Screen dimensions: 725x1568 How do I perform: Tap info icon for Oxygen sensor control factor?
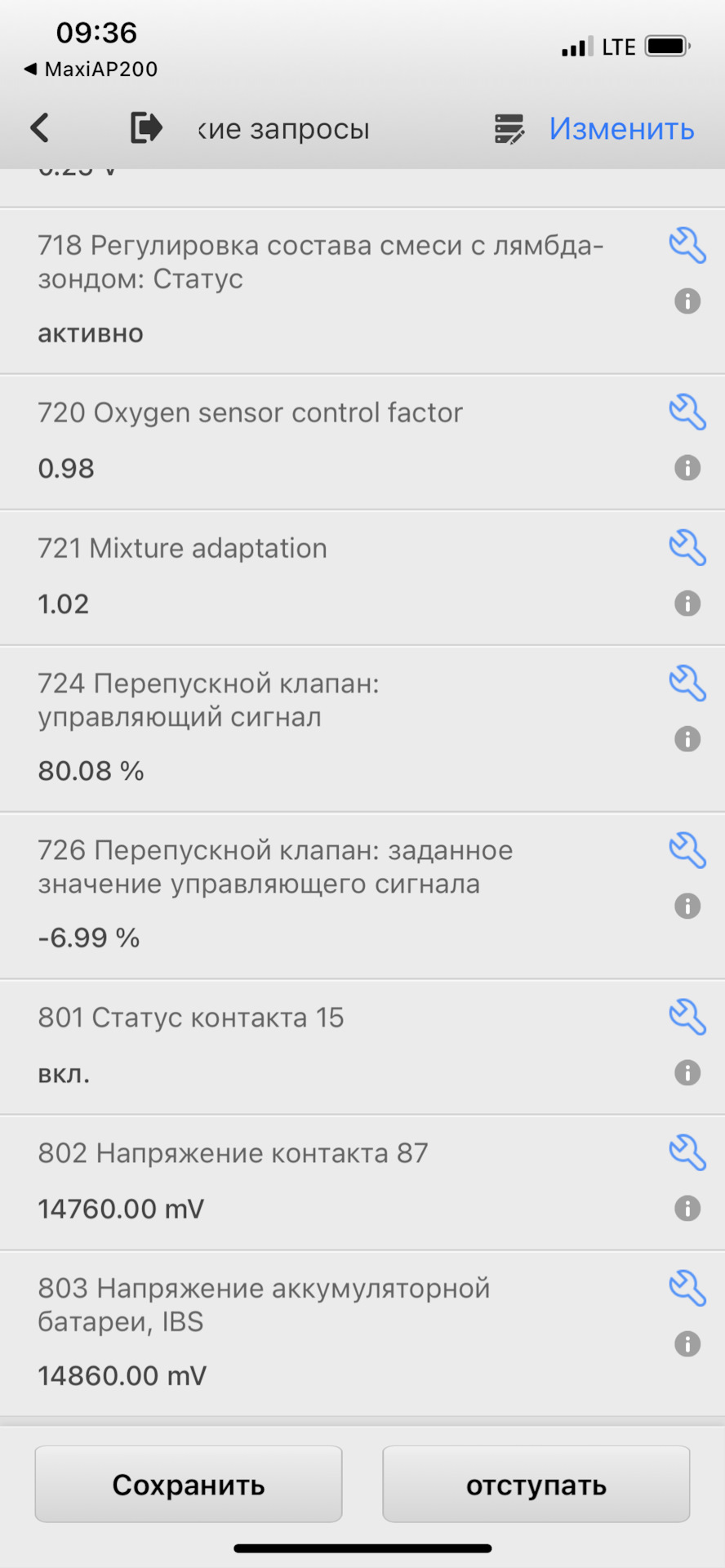point(687,468)
